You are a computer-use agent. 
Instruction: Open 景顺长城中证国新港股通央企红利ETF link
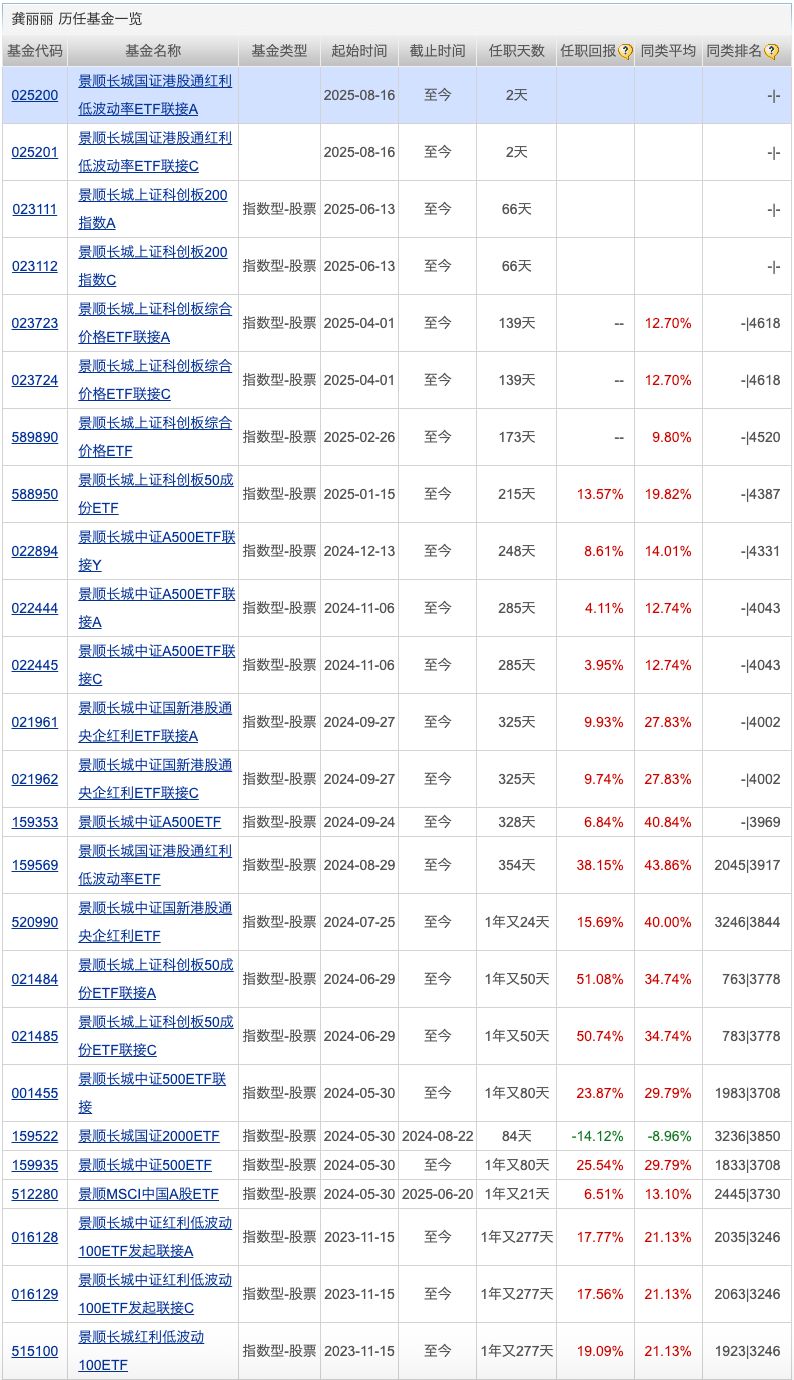point(154,908)
